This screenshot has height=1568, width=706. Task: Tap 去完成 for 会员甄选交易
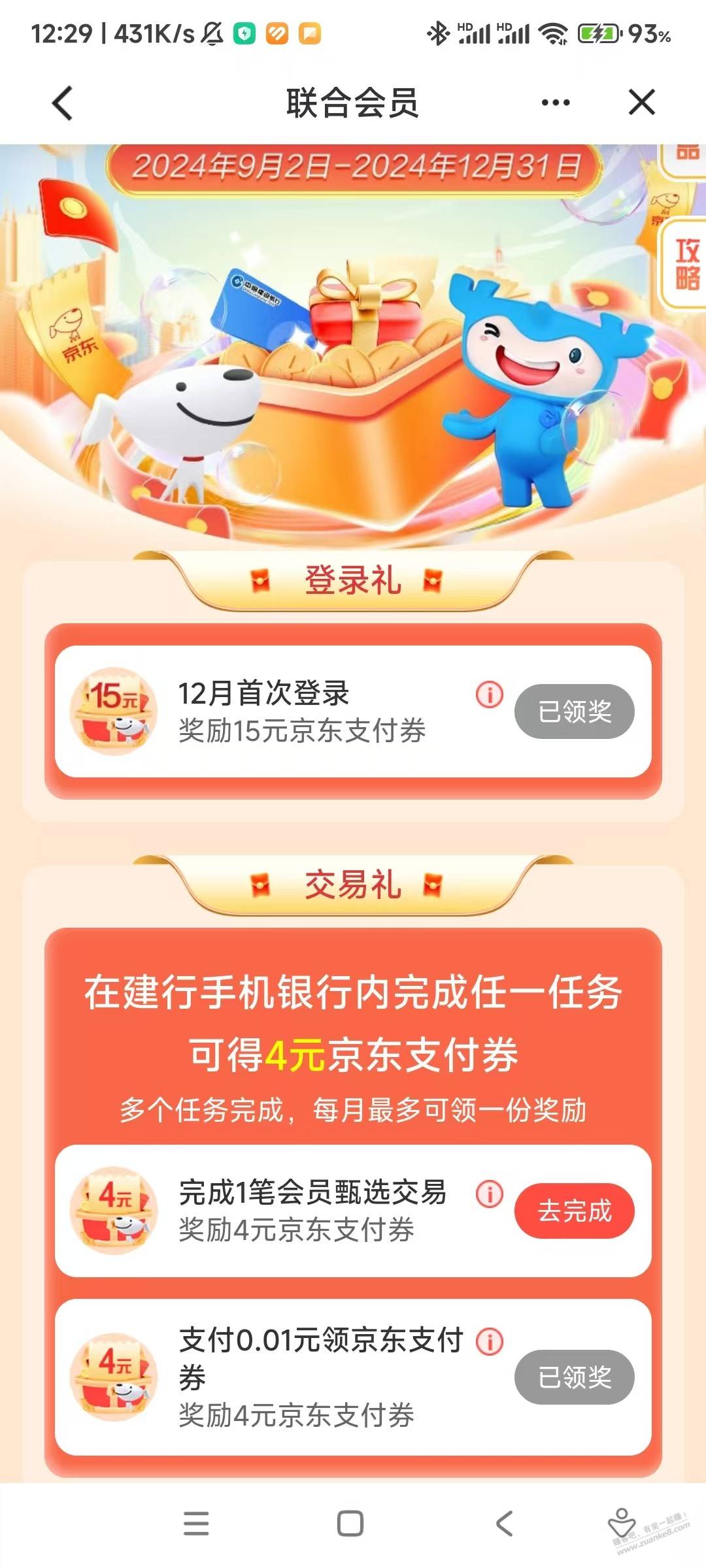(x=574, y=1211)
